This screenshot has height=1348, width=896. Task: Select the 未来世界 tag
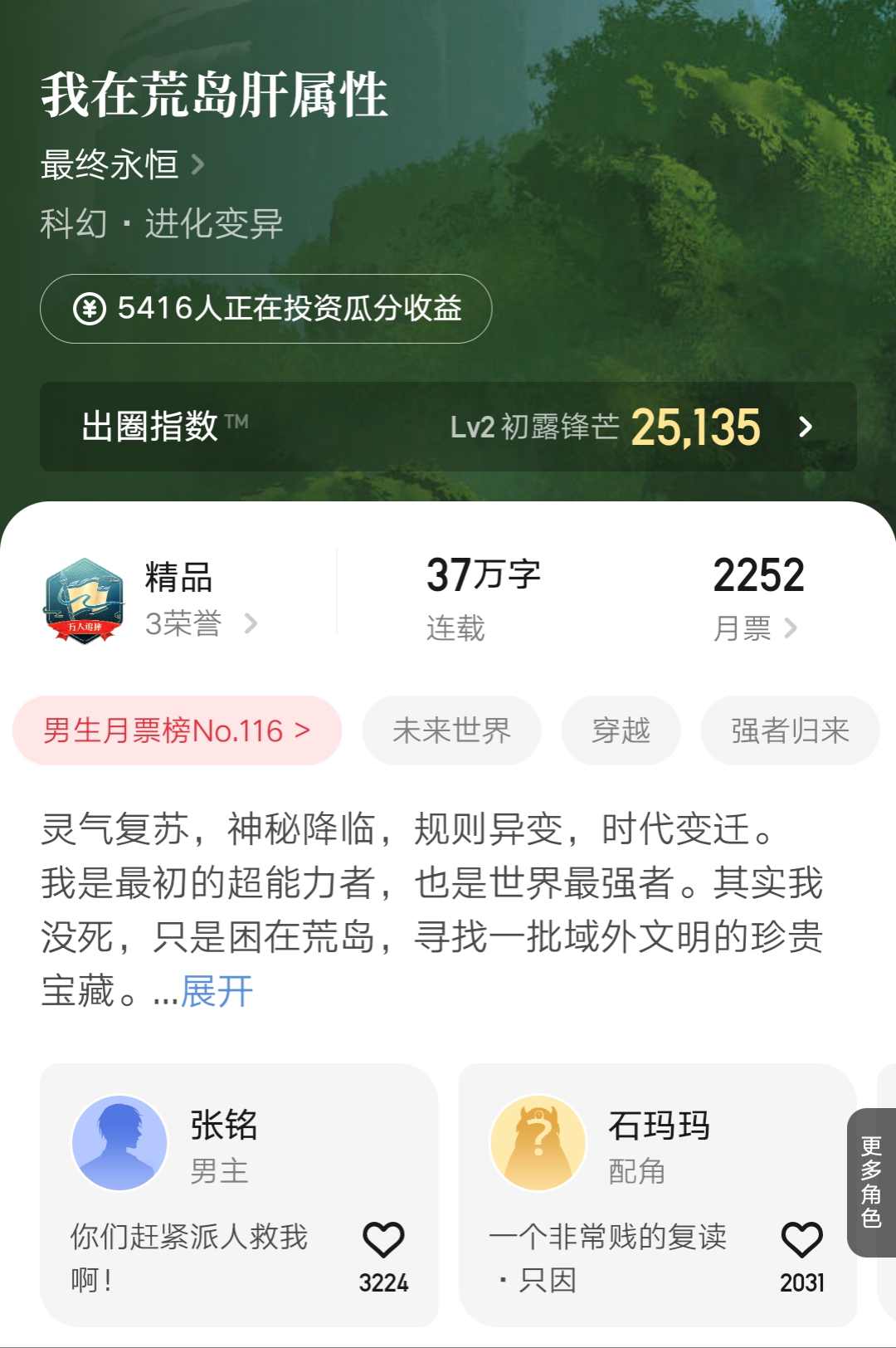pyautogui.click(x=451, y=730)
